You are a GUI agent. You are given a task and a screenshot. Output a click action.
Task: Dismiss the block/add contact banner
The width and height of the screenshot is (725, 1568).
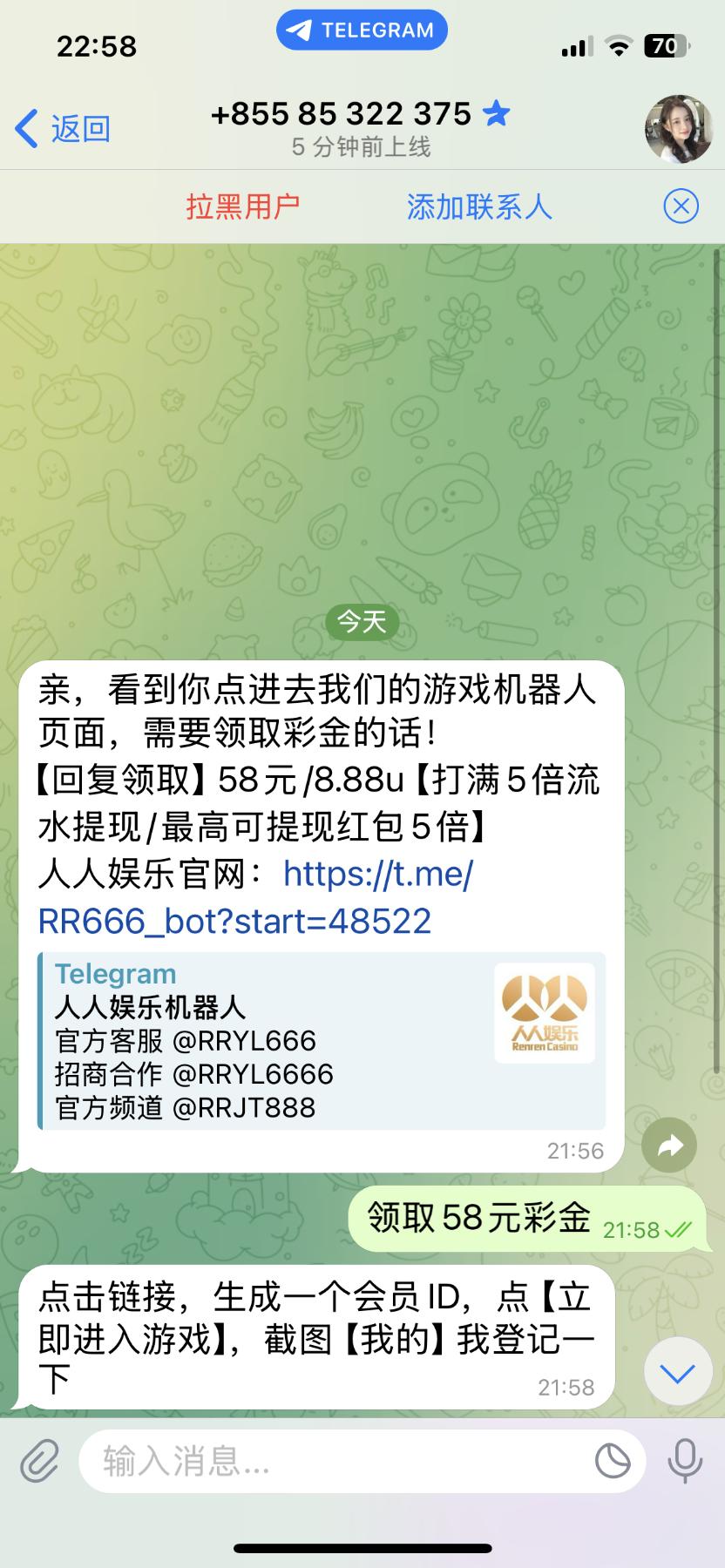pyautogui.click(x=681, y=206)
